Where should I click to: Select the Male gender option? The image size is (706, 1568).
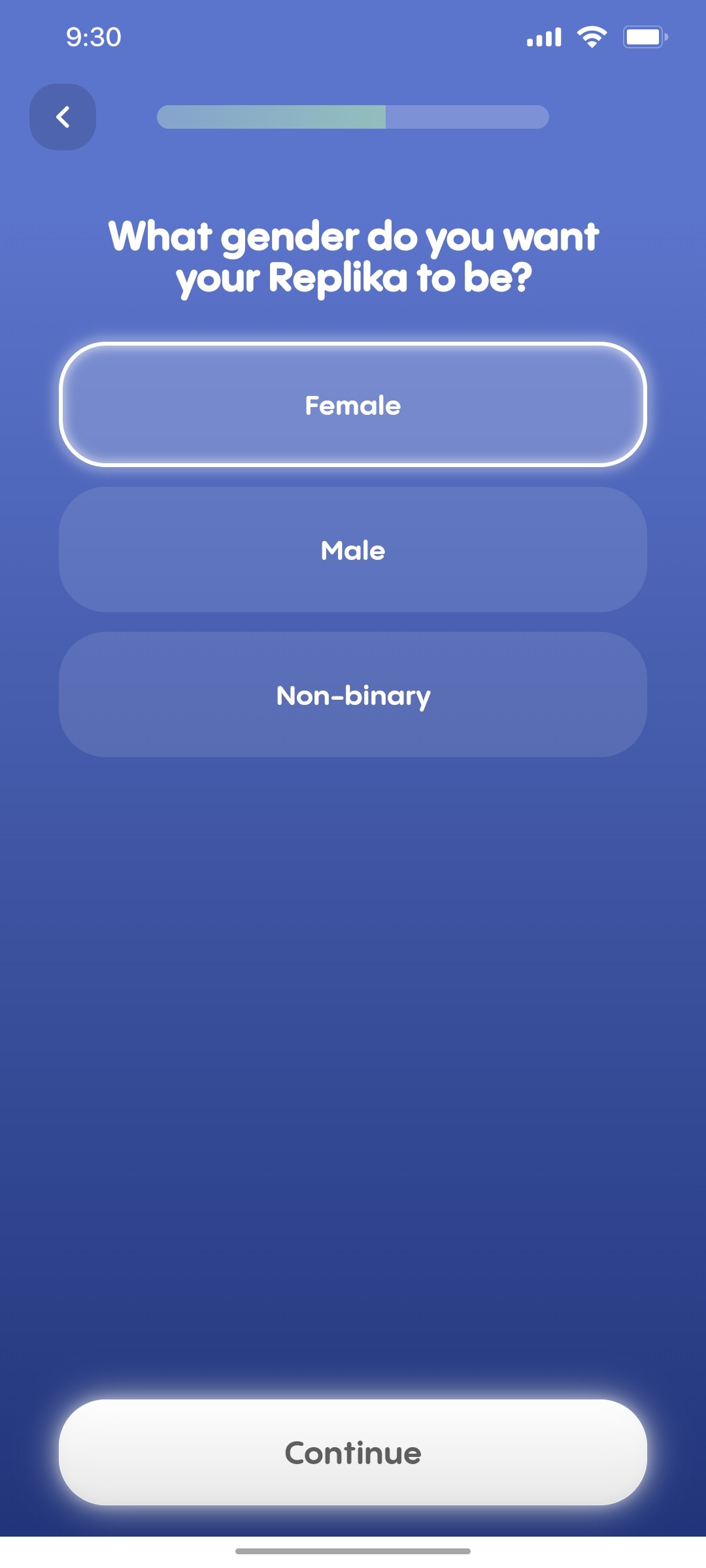pyautogui.click(x=353, y=550)
